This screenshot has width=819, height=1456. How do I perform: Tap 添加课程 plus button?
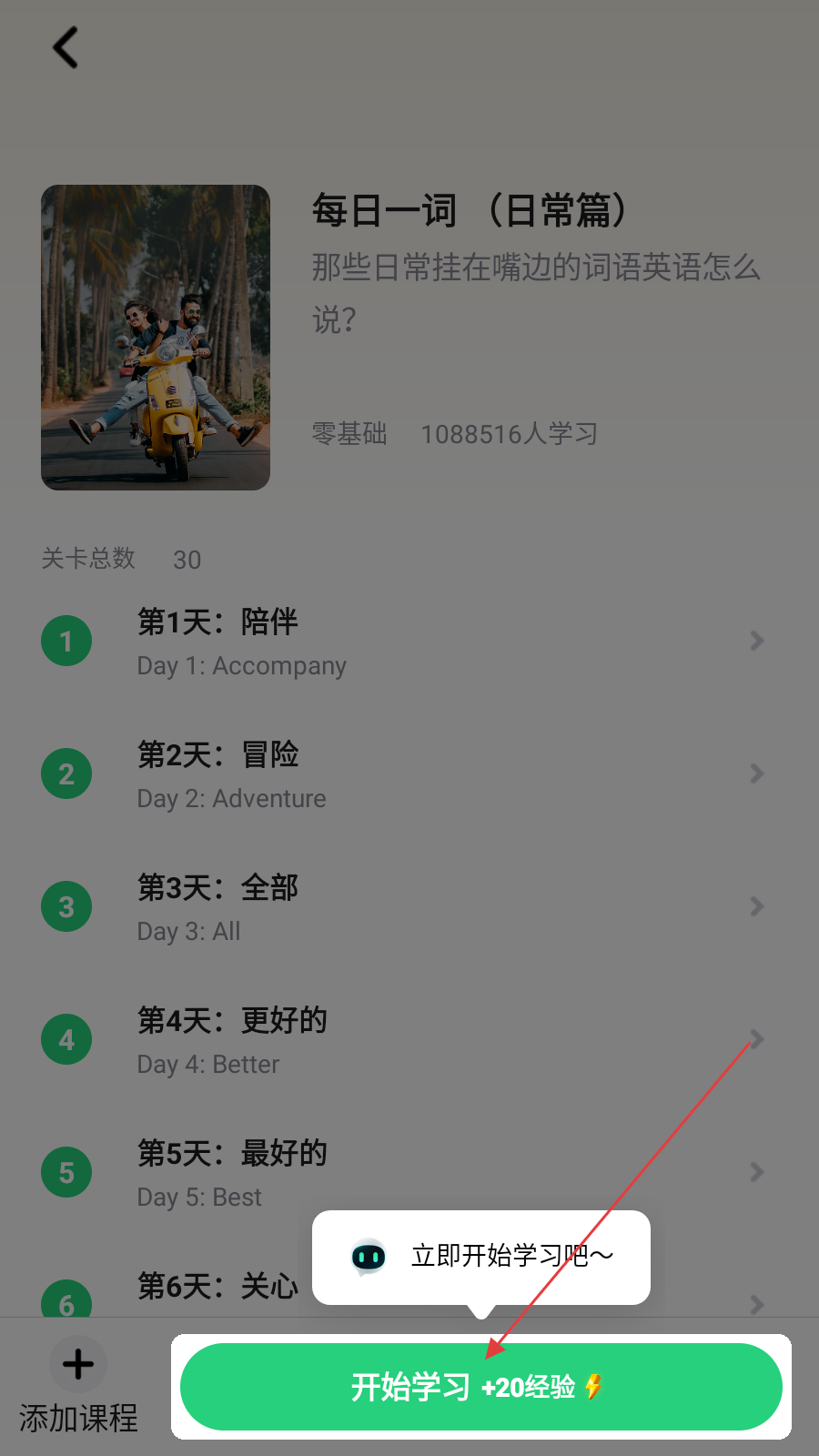pos(77,1364)
